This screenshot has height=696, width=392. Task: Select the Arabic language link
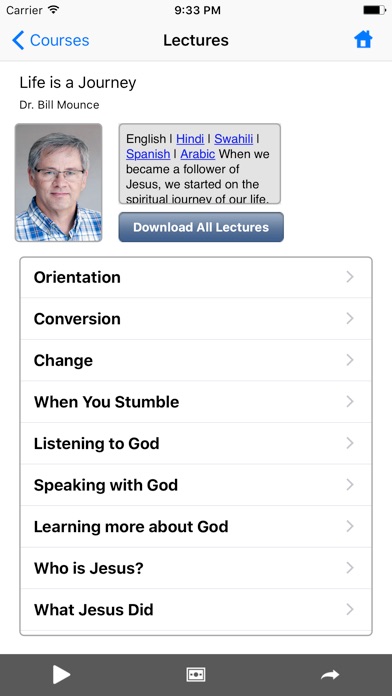[198, 154]
